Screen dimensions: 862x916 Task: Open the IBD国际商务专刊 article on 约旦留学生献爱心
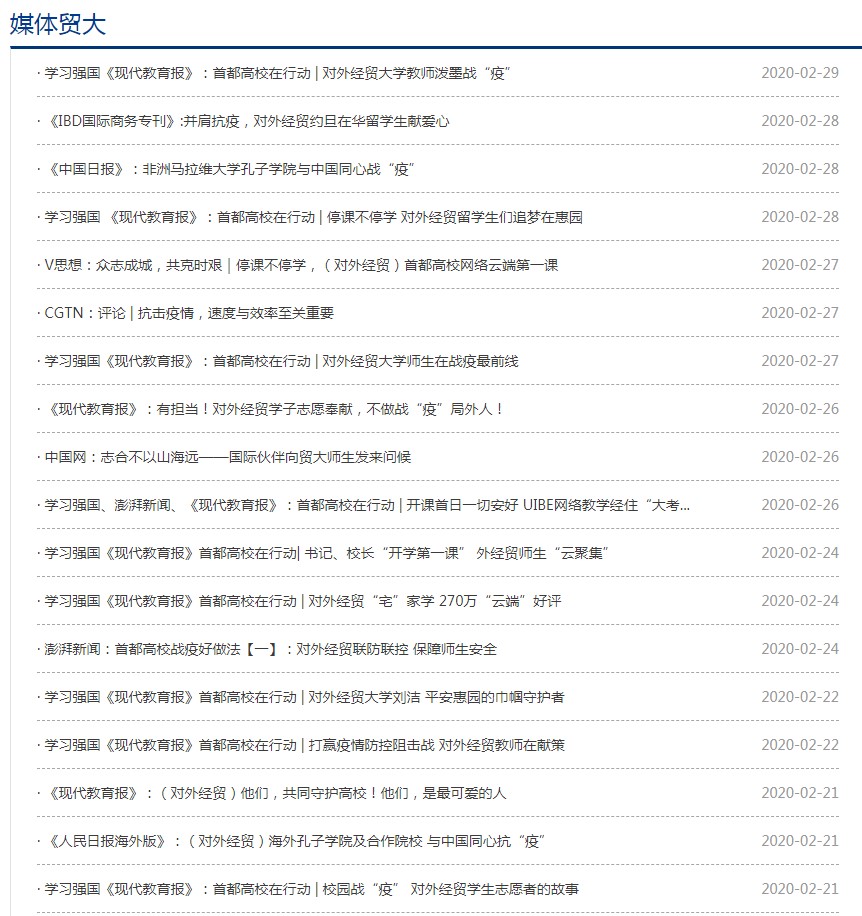pyautogui.click(x=247, y=121)
